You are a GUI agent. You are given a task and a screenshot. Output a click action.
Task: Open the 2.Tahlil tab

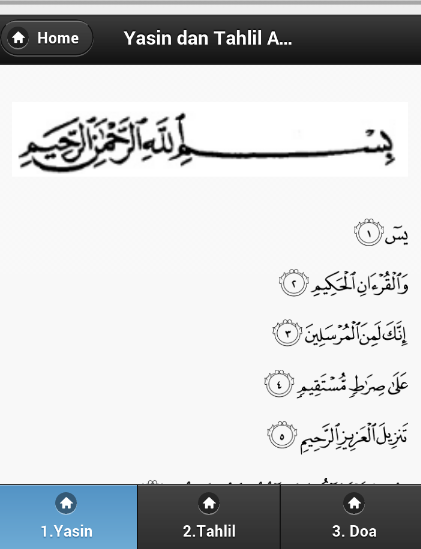point(209,517)
